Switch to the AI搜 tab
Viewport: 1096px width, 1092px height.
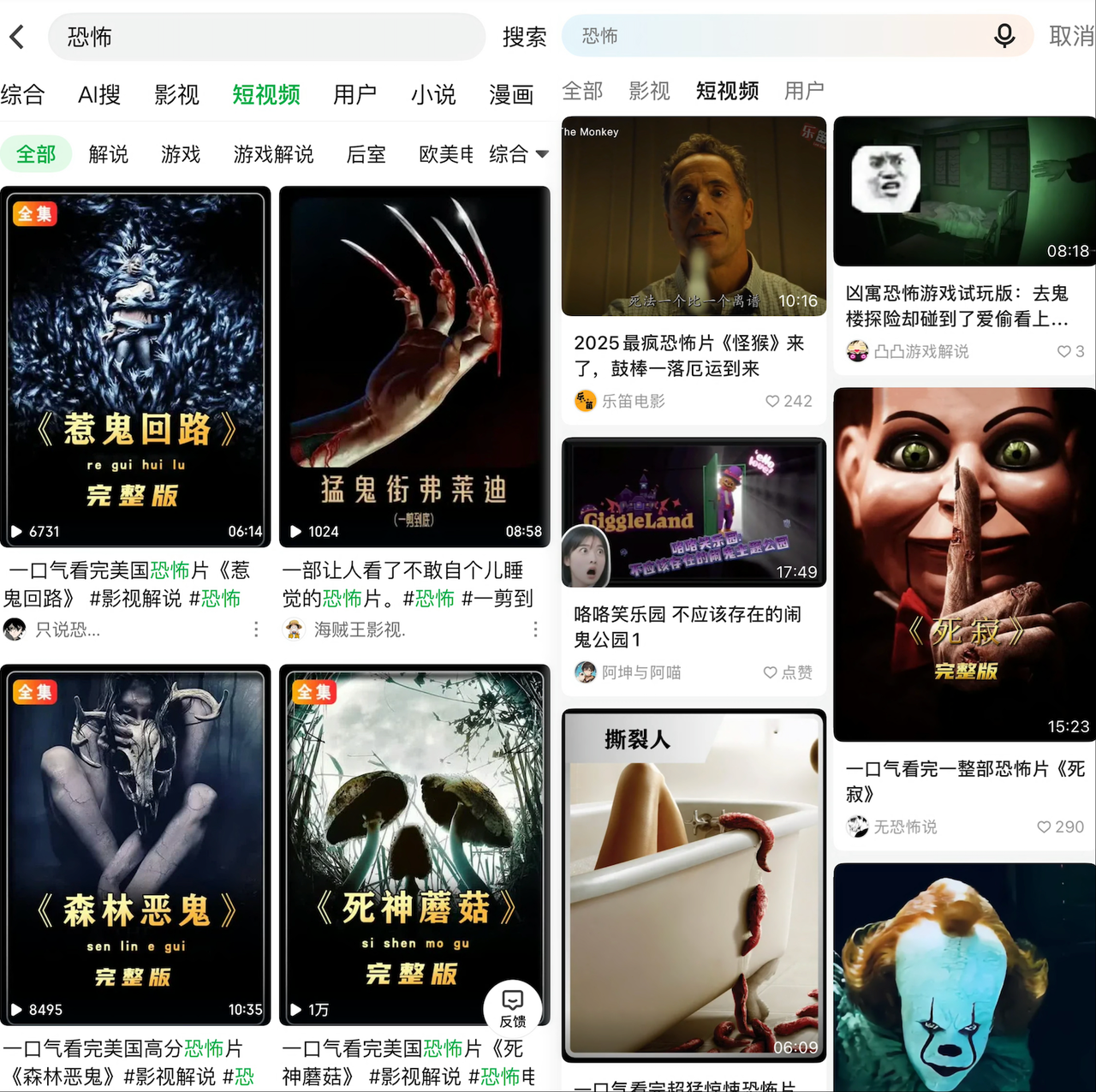[99, 94]
